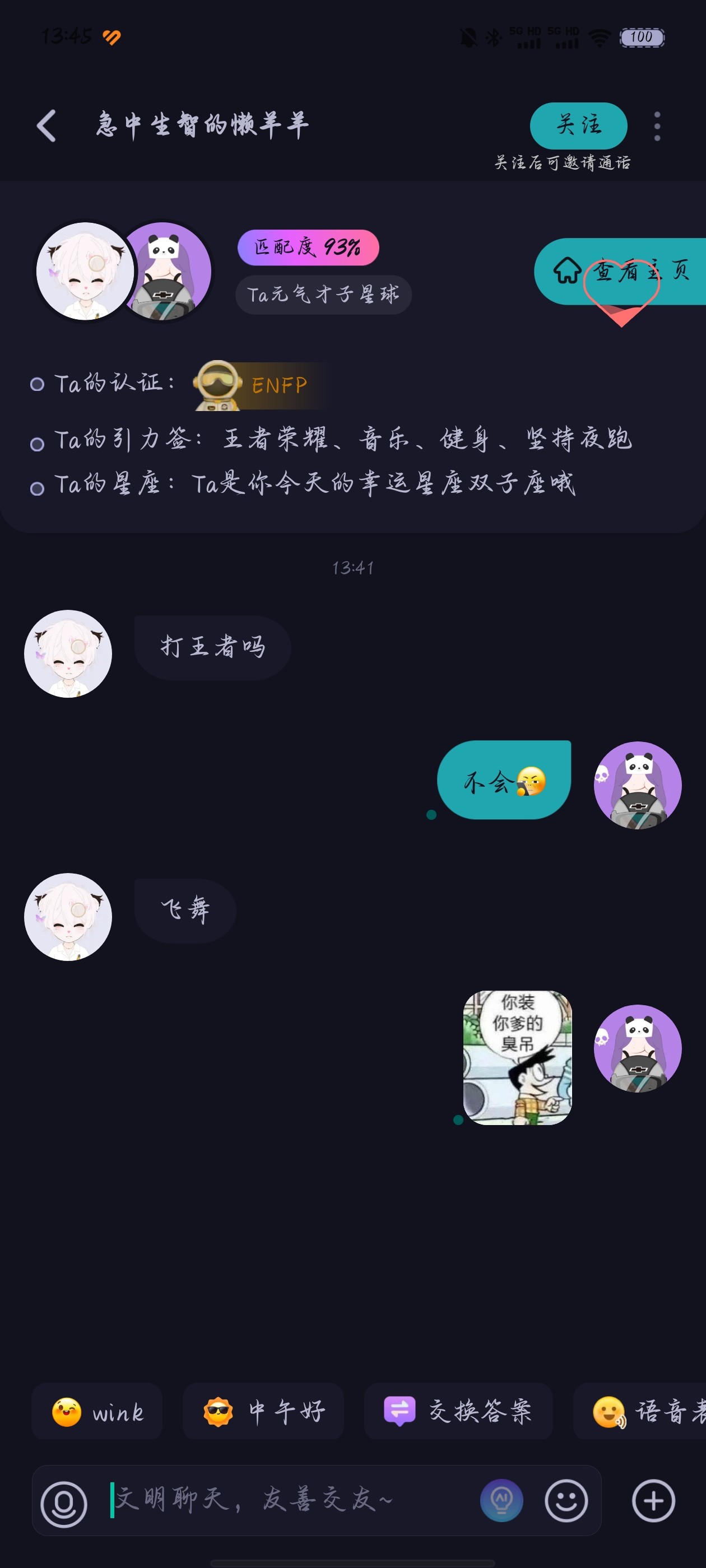Viewport: 706px width, 1568px height.
Task: Tap the sender avatar beside 打王者吗
Action: click(68, 654)
